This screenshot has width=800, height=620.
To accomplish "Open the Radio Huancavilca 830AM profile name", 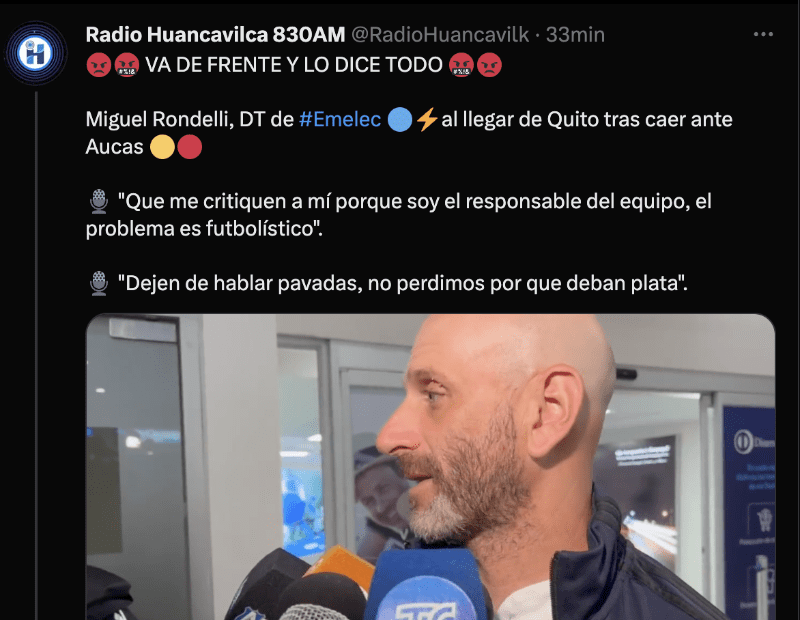I will tap(214, 34).
